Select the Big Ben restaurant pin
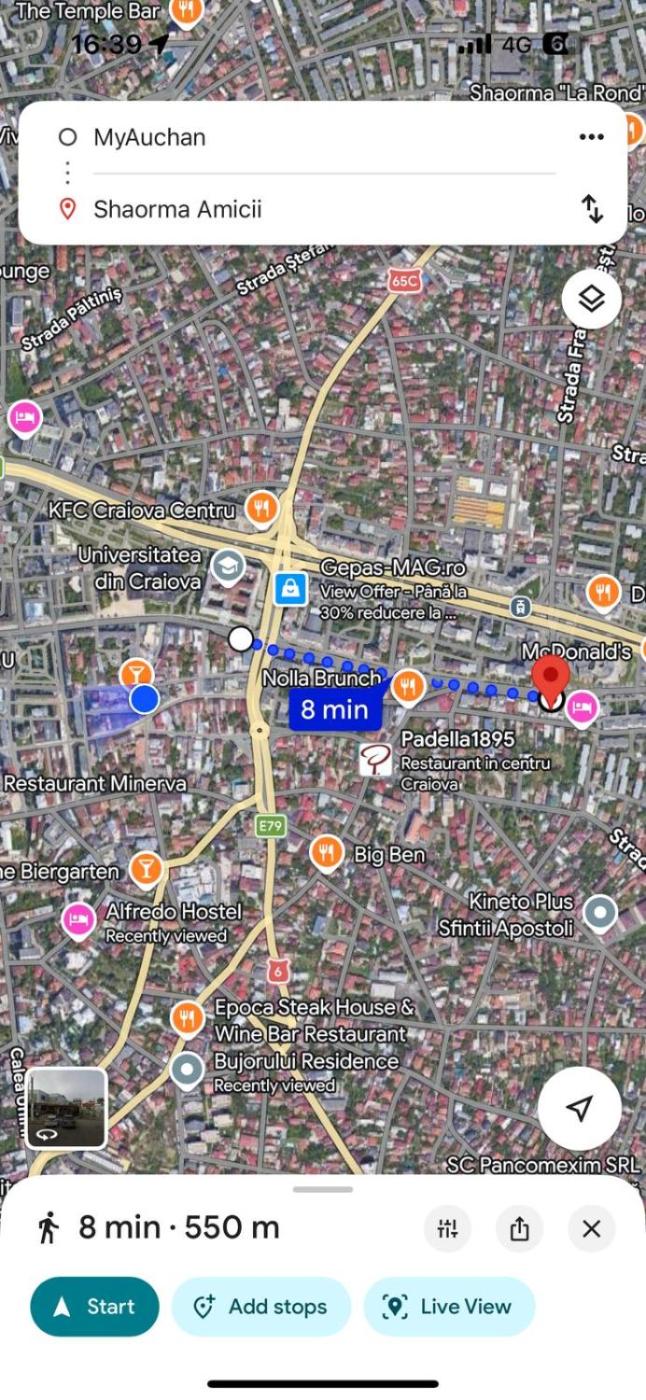Viewport: 646px width, 1400px height. coord(327,854)
